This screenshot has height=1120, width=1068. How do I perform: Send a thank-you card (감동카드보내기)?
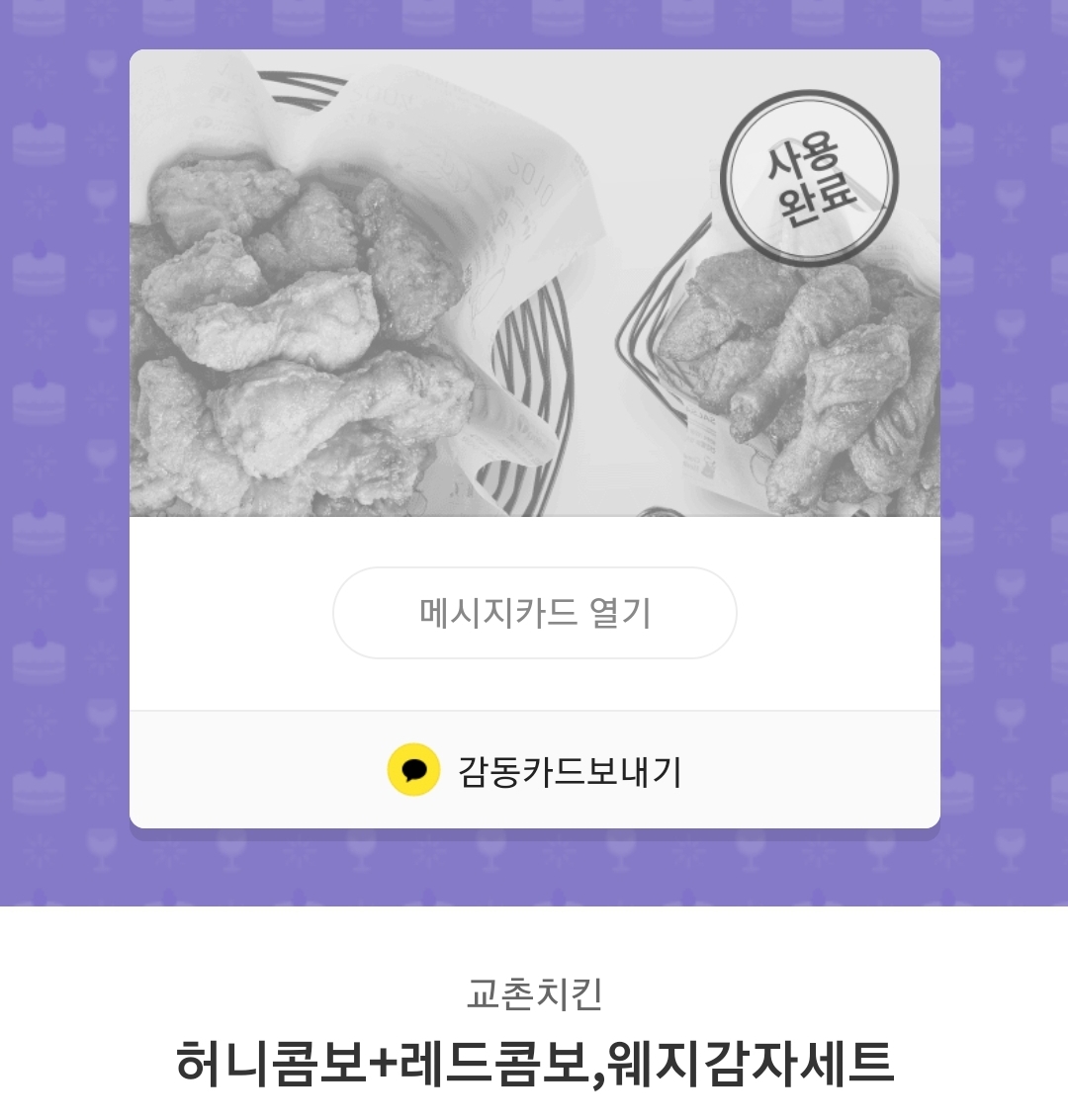tap(535, 771)
